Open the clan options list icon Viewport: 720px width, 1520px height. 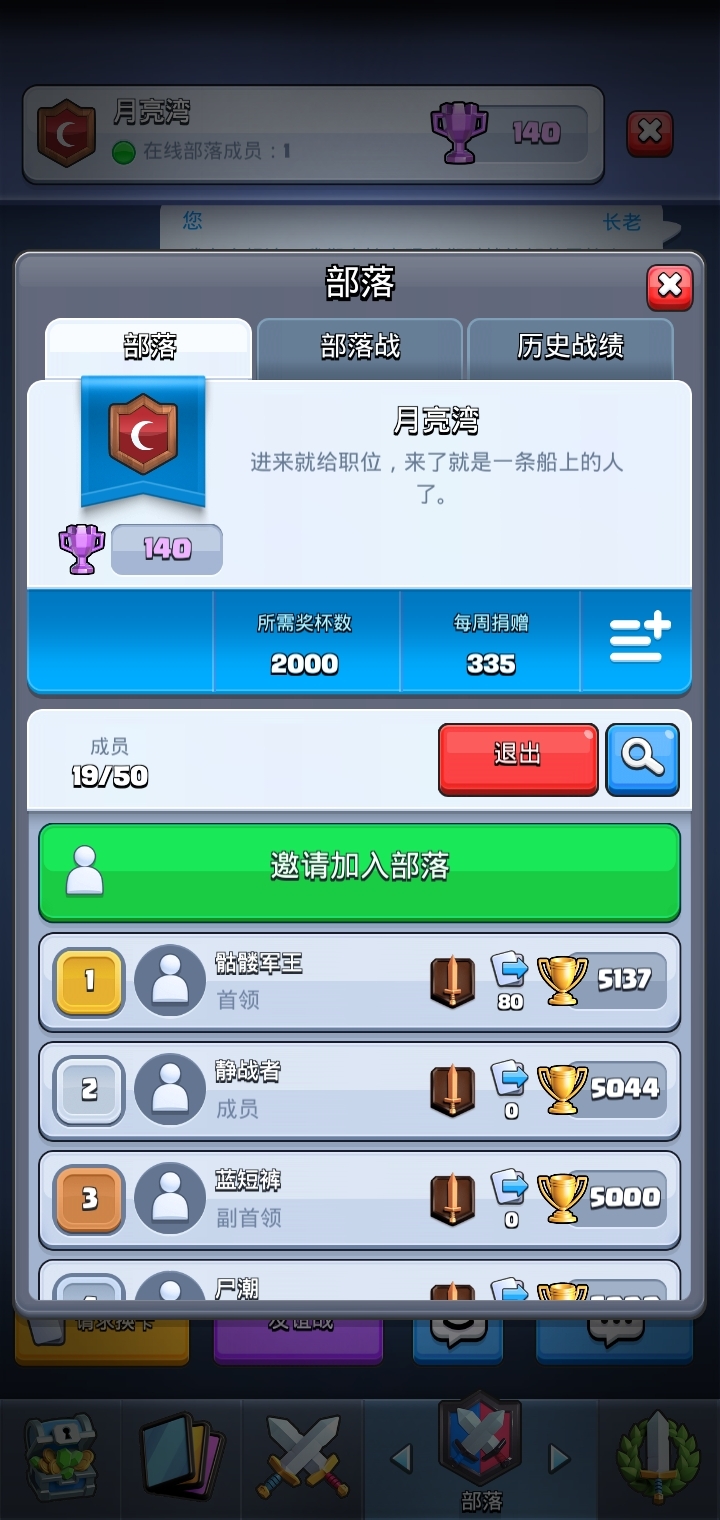pos(639,640)
